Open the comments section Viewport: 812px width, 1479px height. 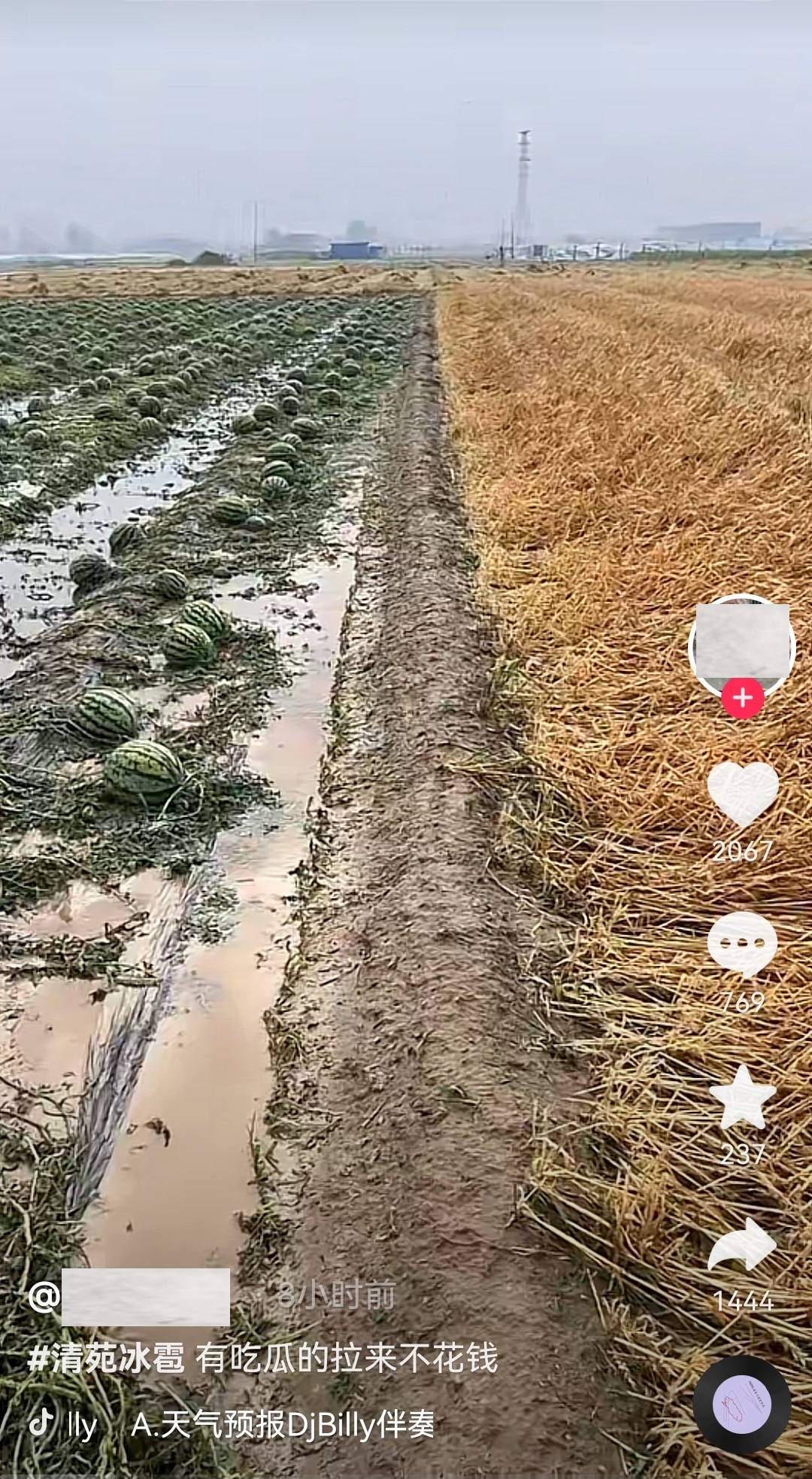click(x=742, y=944)
